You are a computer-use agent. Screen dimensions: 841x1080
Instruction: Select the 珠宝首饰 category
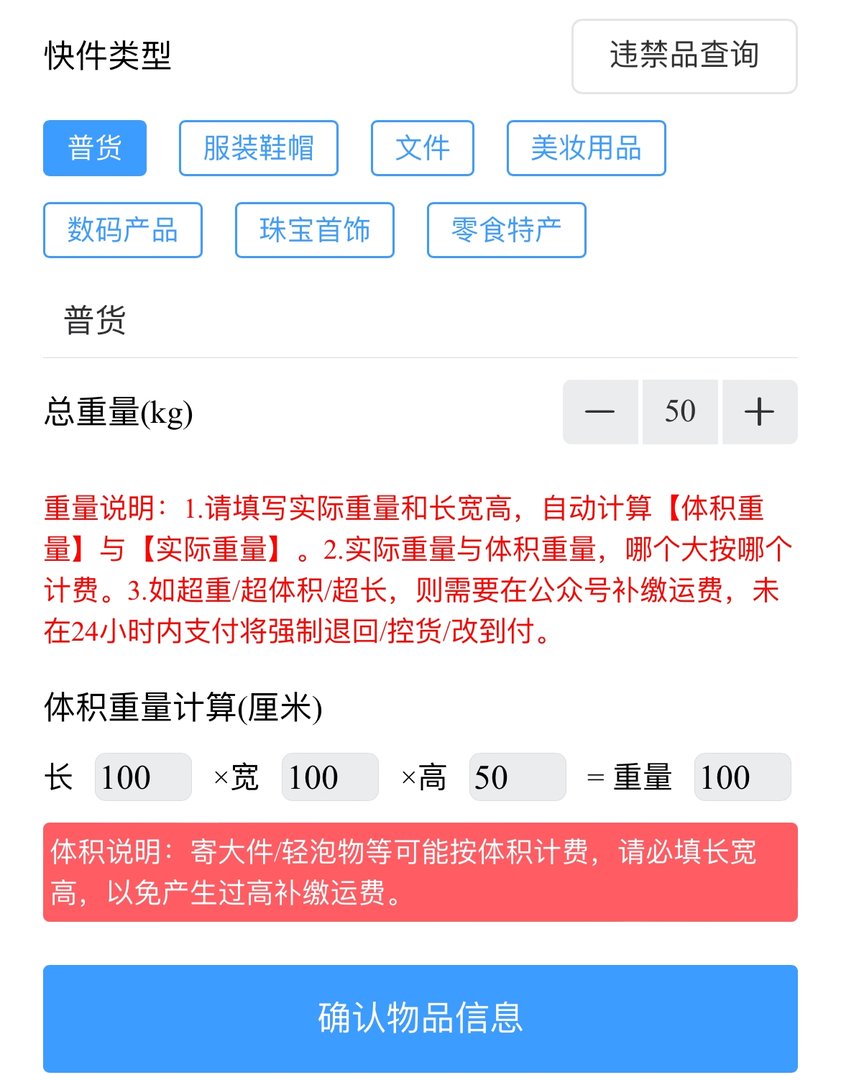pyautogui.click(x=314, y=229)
